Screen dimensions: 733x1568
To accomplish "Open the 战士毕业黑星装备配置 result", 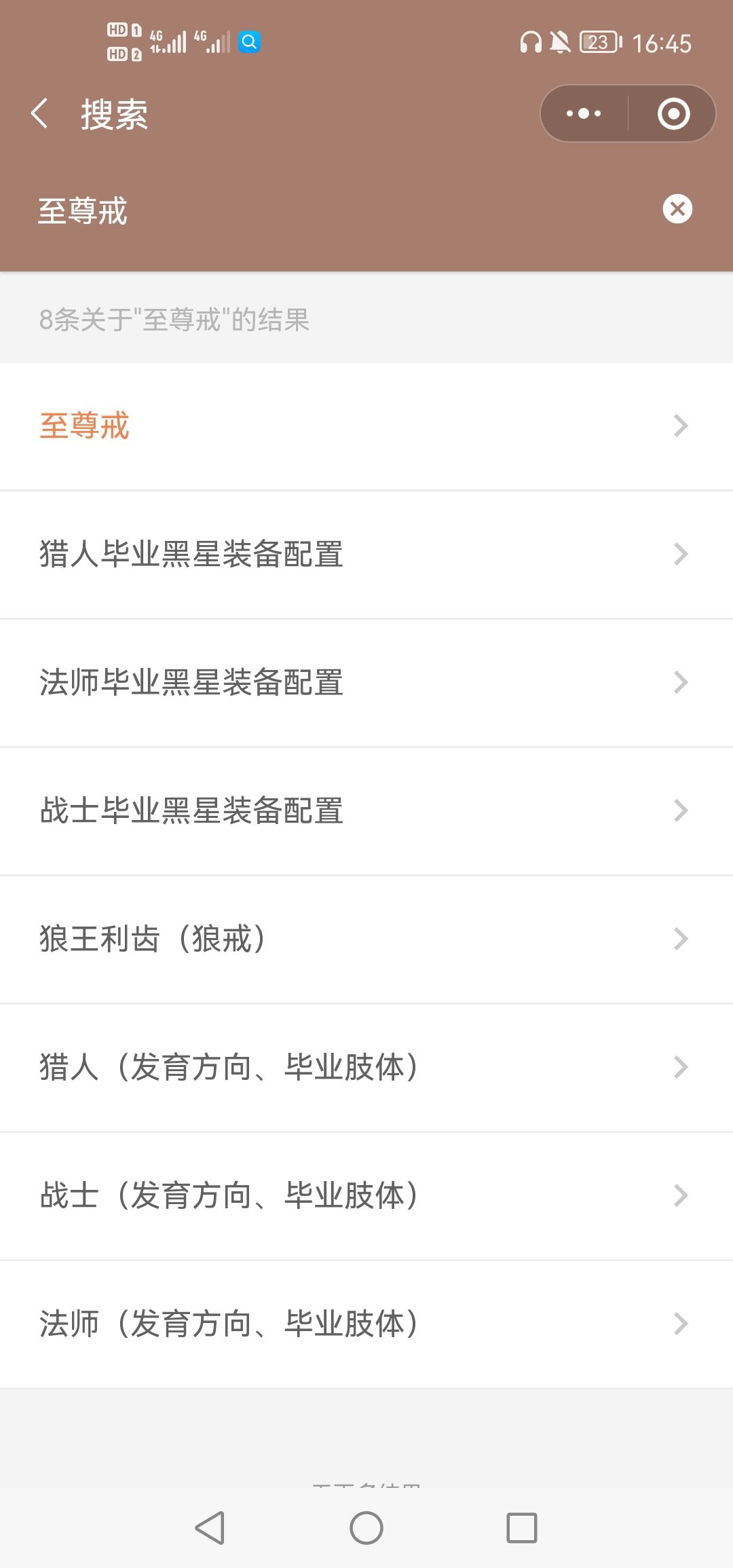I will pyautogui.click(x=366, y=811).
